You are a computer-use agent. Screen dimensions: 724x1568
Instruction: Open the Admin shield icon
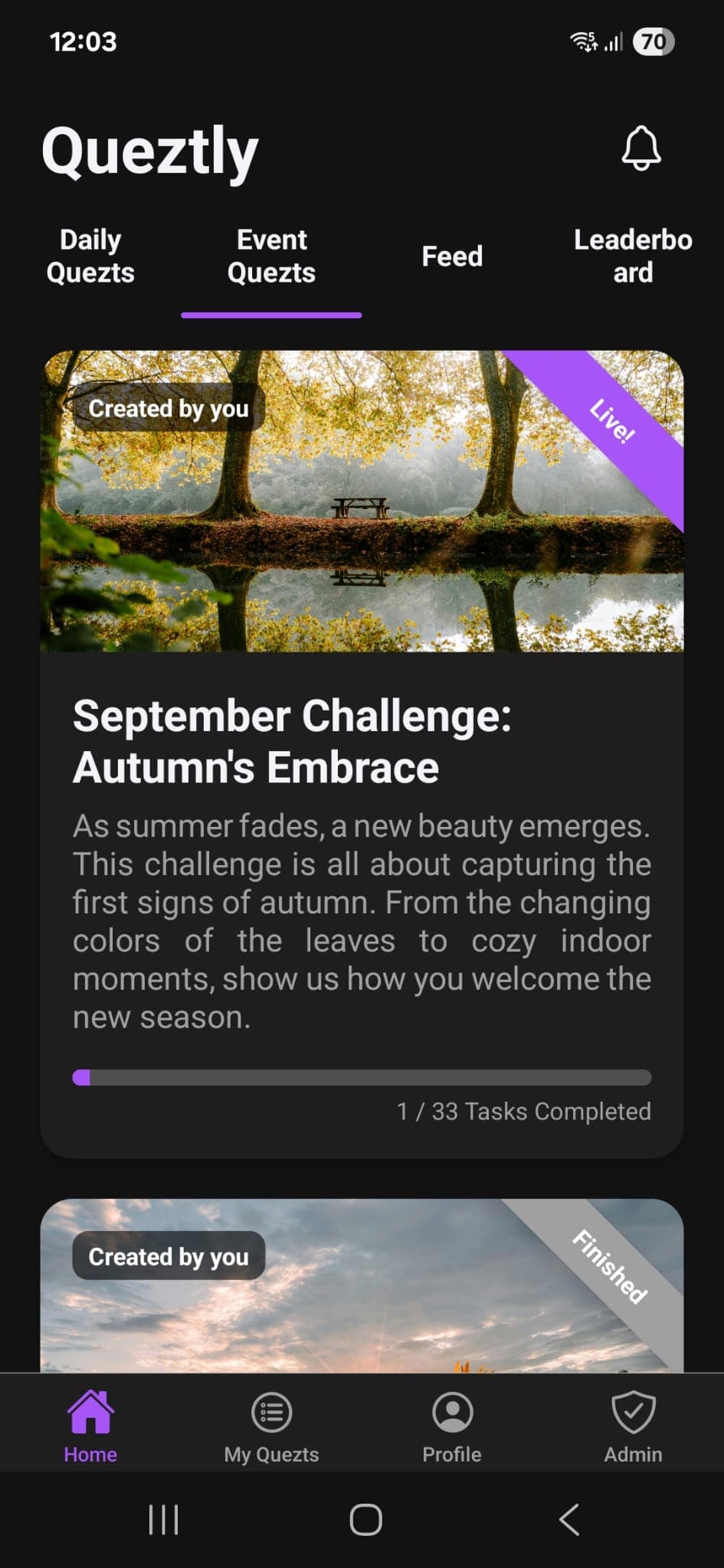[633, 1424]
